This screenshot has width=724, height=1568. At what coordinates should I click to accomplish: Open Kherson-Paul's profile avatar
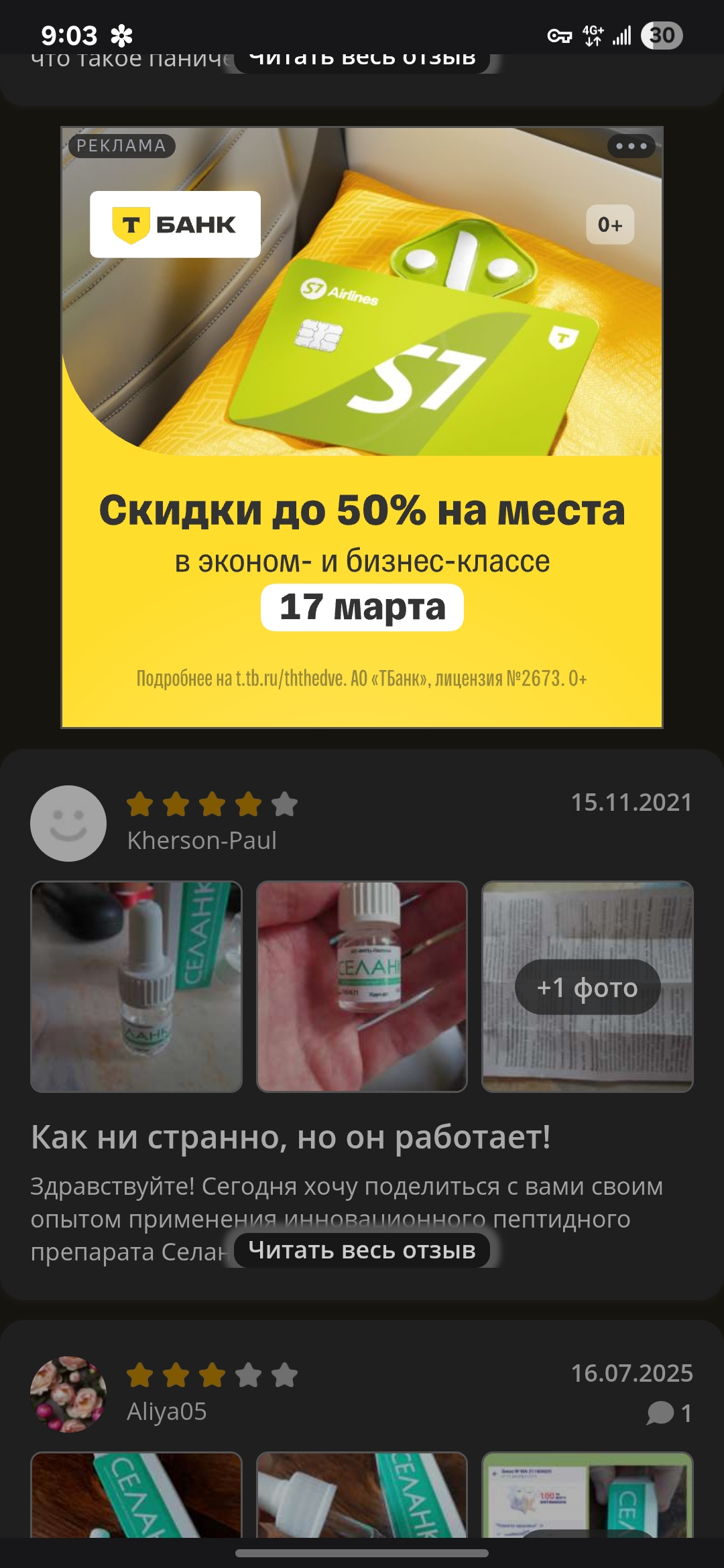tap(68, 824)
